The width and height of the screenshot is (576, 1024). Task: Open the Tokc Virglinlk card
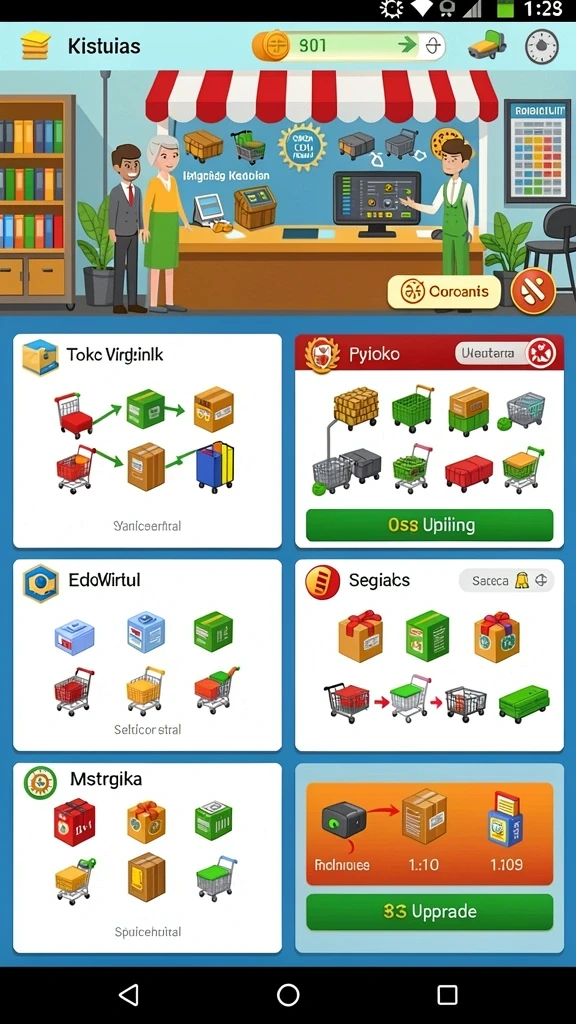pyautogui.click(x=148, y=441)
